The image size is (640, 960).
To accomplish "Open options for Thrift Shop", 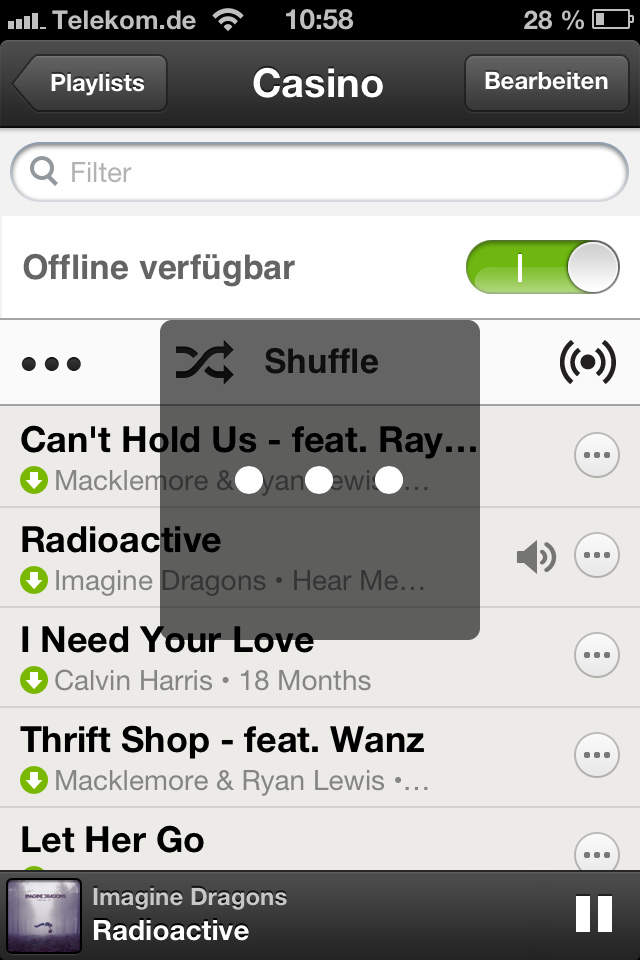I will tap(596, 756).
